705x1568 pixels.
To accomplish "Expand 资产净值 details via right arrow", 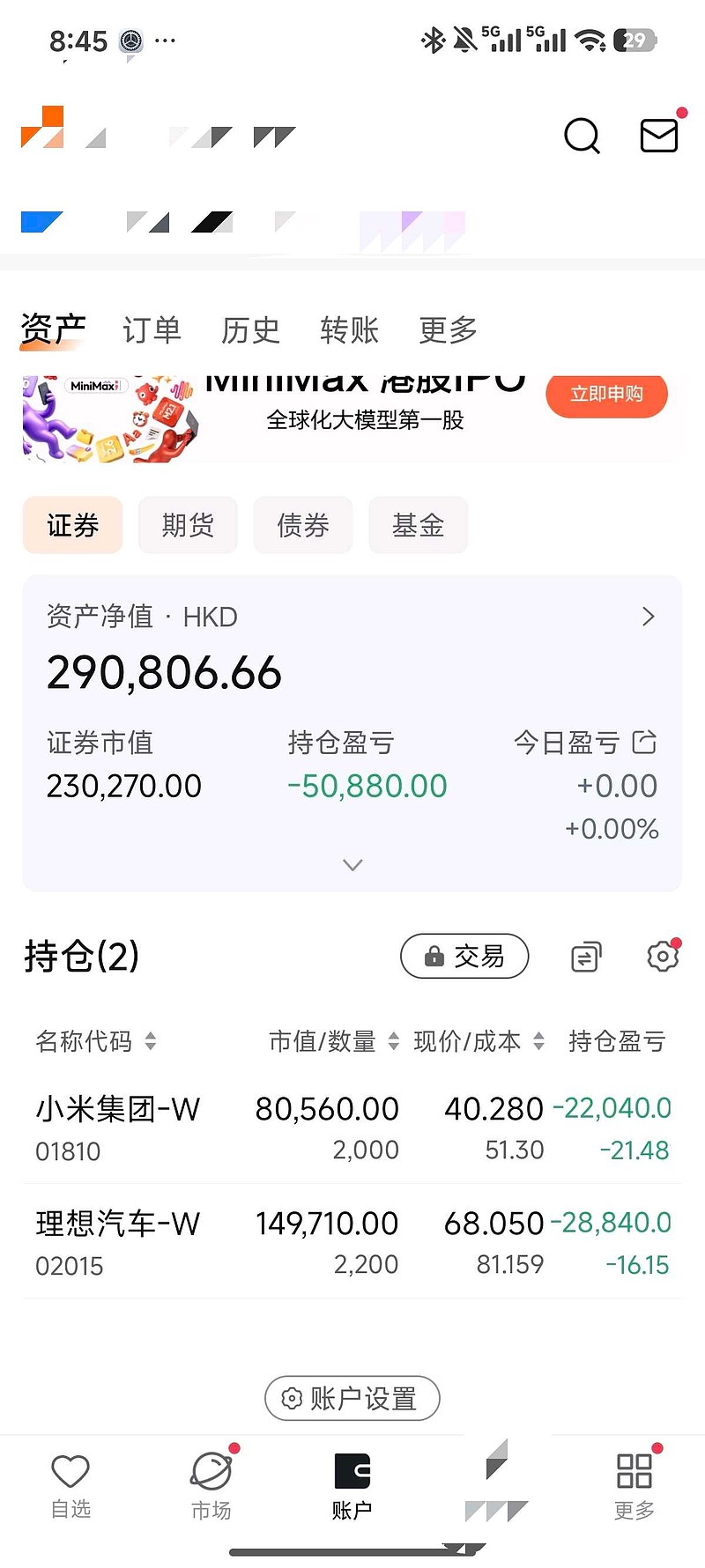I will pyautogui.click(x=648, y=617).
